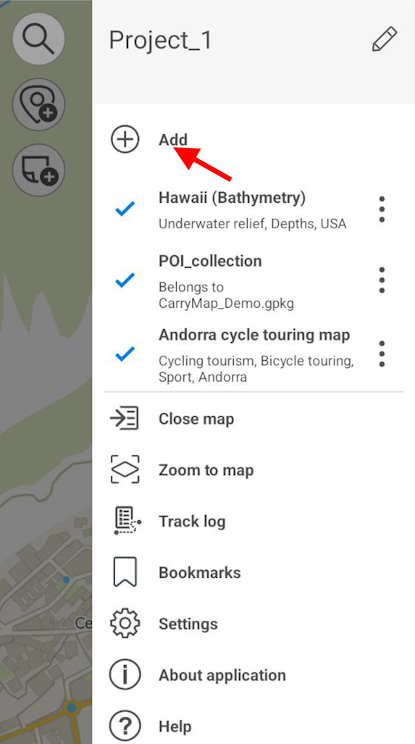Open the three-dot menu for POI_collection
The height and width of the screenshot is (744, 415).
click(x=382, y=280)
